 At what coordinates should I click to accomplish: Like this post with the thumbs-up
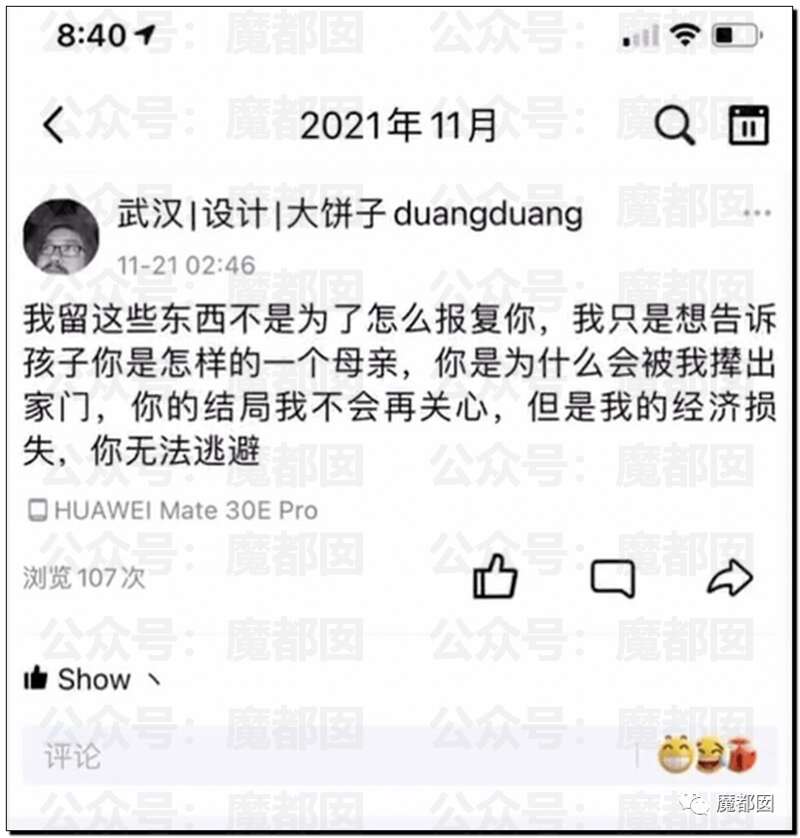(495, 577)
